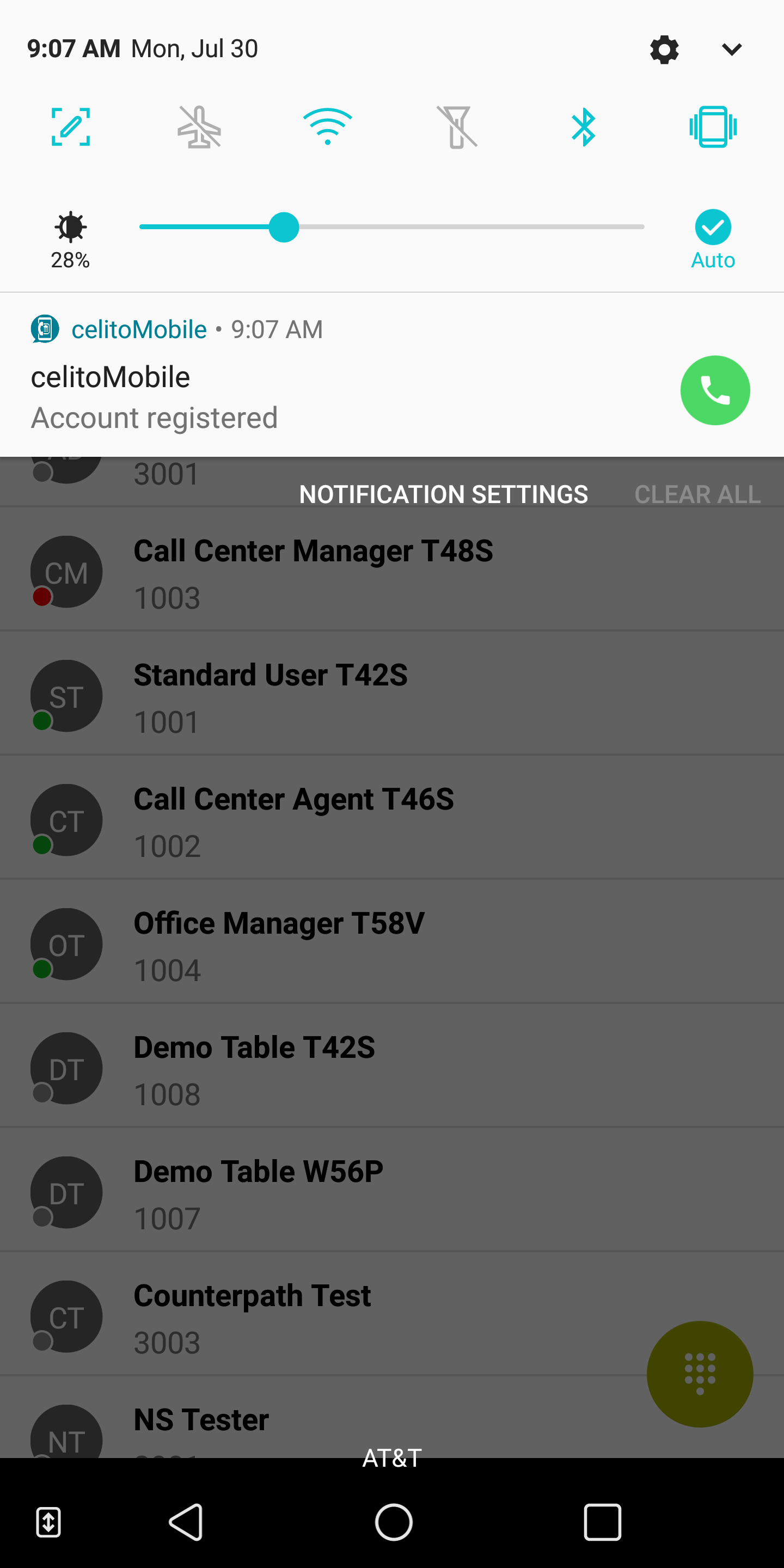Screen dimensions: 784x1568
Task: Expand the quick settings panel
Action: (731, 50)
